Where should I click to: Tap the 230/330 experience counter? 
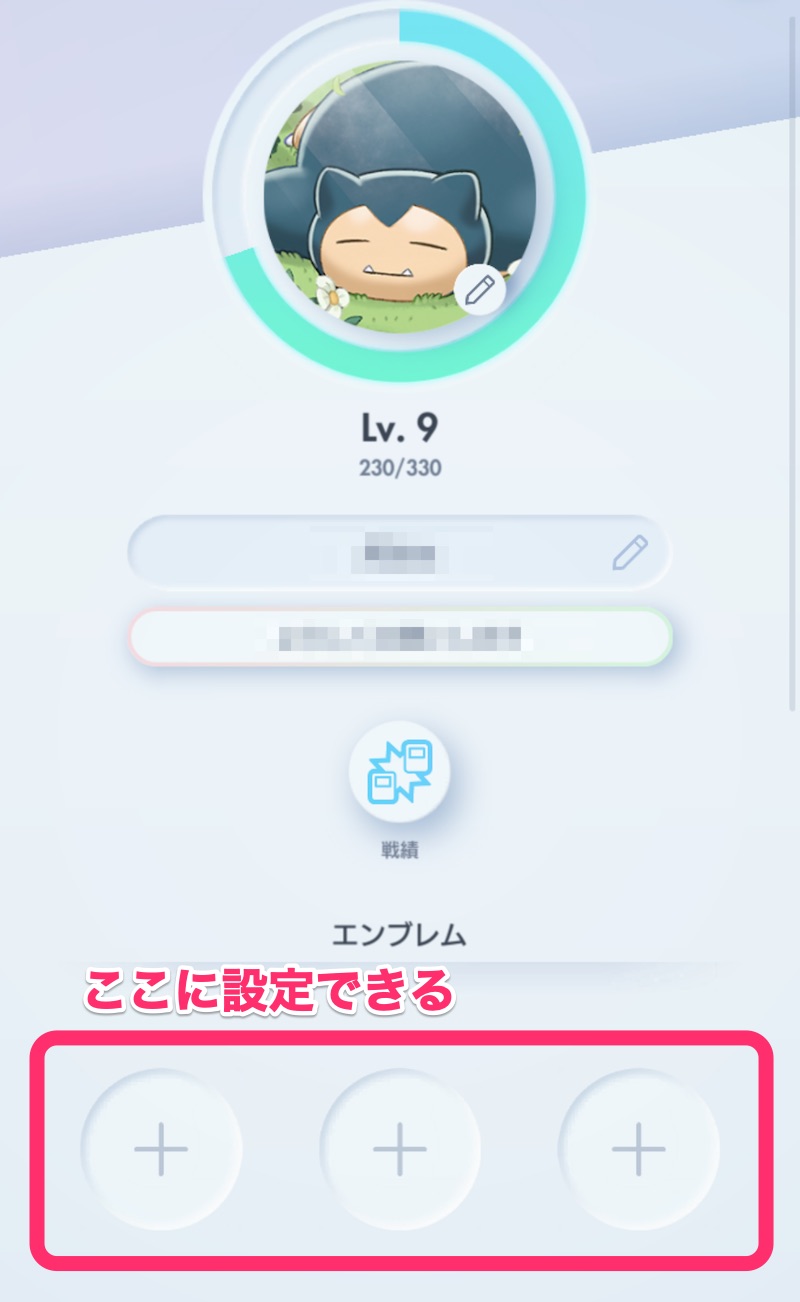click(398, 465)
